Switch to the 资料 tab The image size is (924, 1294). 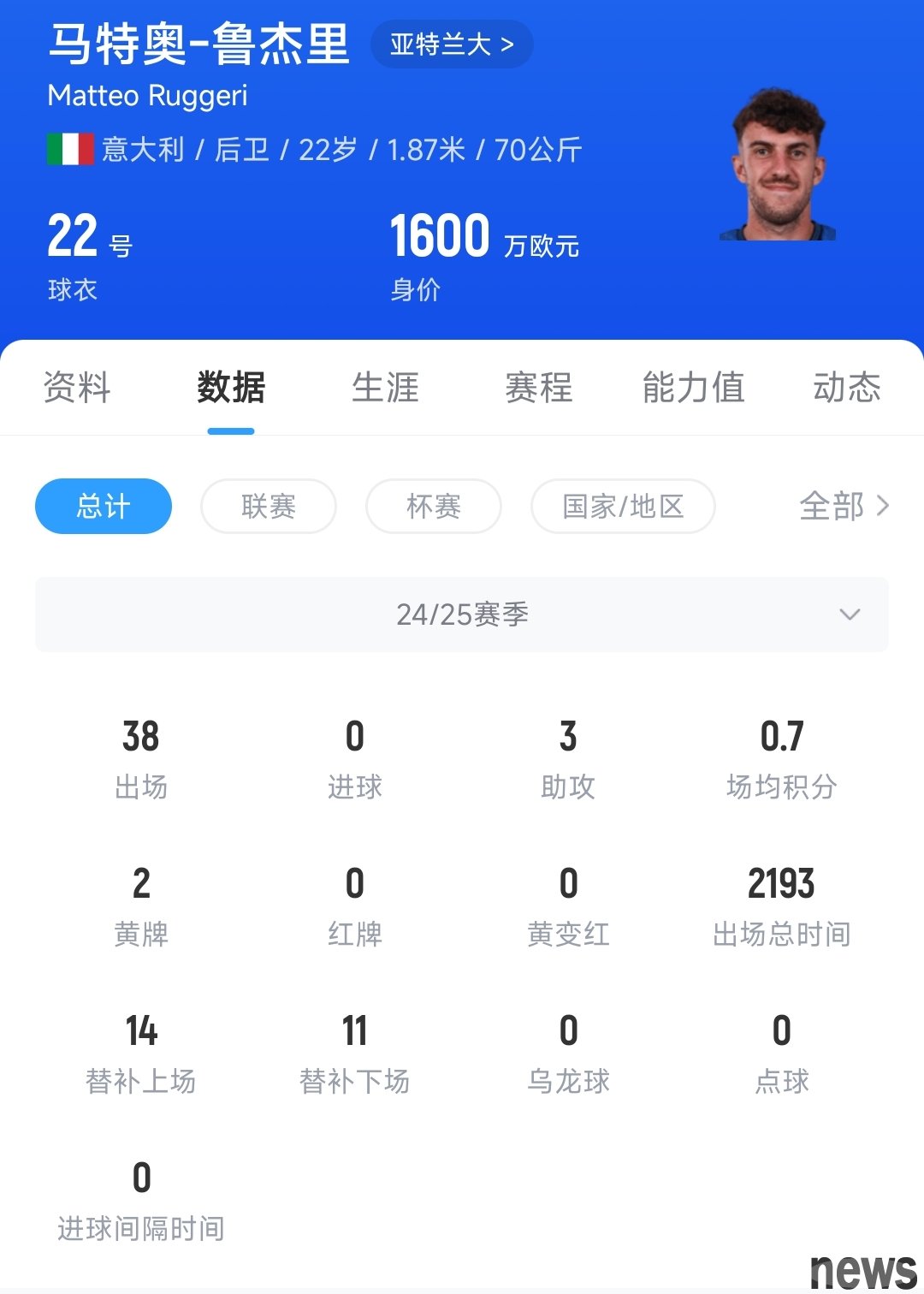pyautogui.click(x=77, y=388)
